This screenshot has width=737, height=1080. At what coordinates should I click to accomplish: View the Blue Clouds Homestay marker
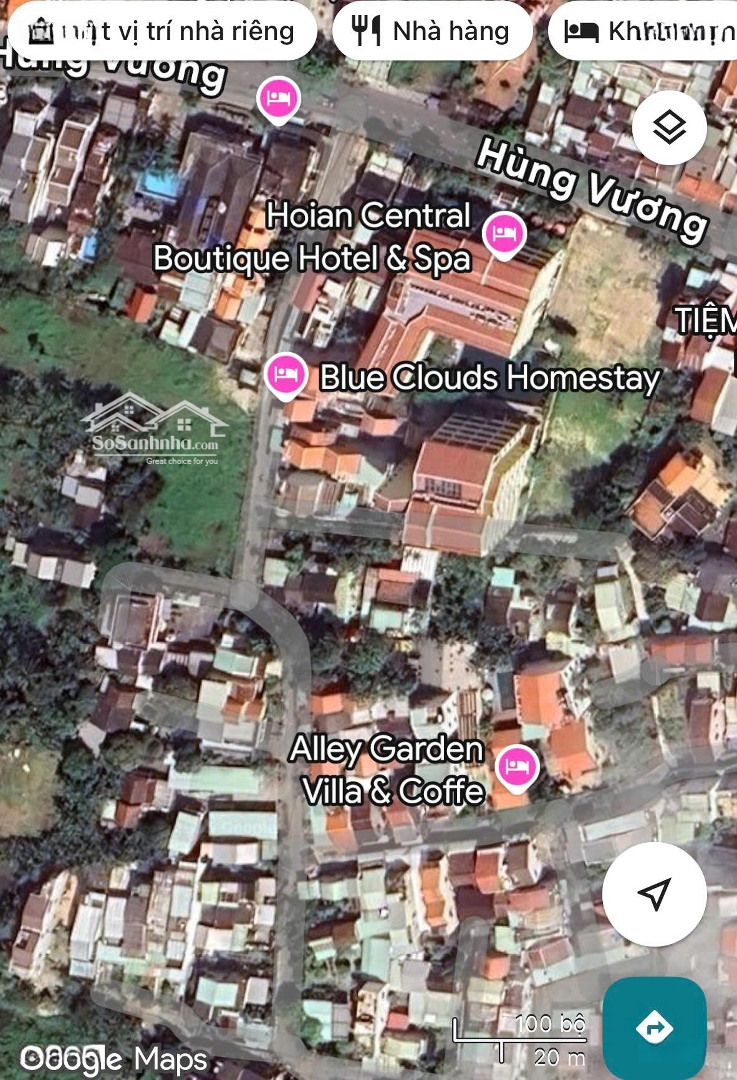coord(287,376)
